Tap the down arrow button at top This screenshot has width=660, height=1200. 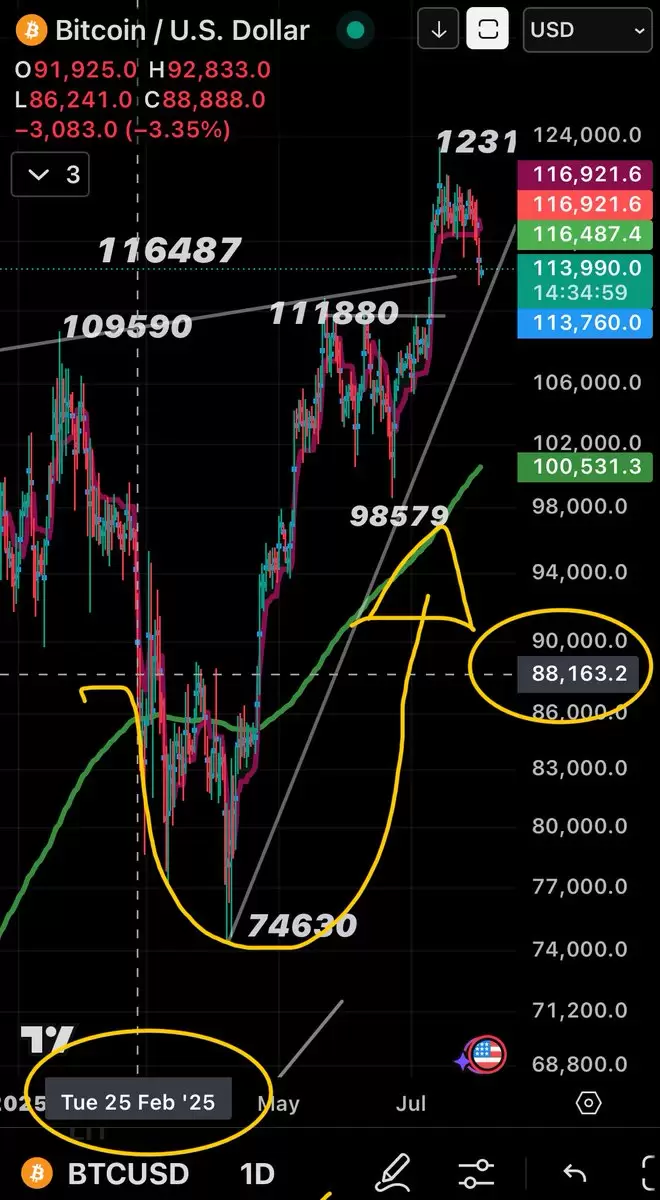point(438,30)
